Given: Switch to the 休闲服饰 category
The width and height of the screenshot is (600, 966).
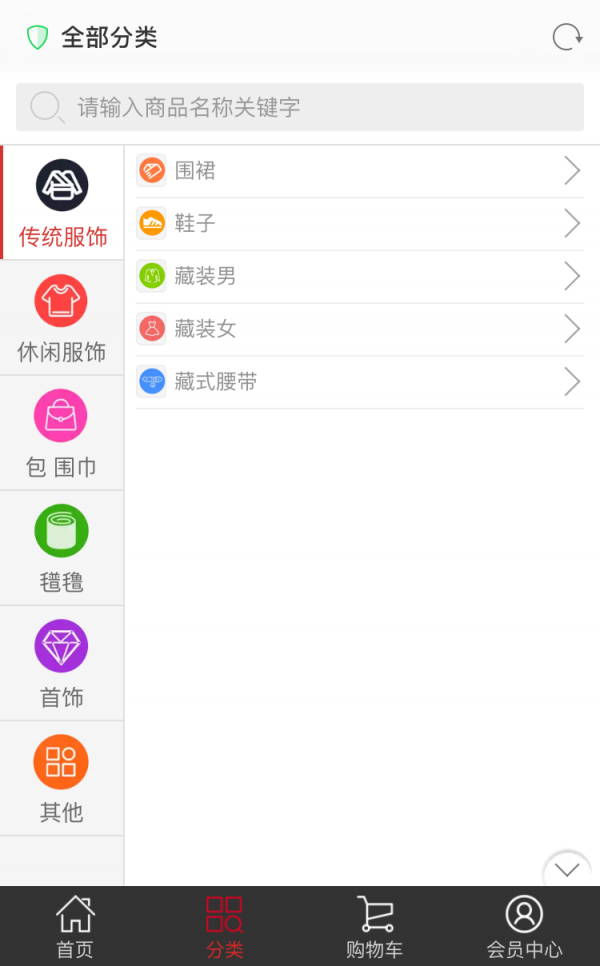Looking at the screenshot, I should (x=62, y=318).
